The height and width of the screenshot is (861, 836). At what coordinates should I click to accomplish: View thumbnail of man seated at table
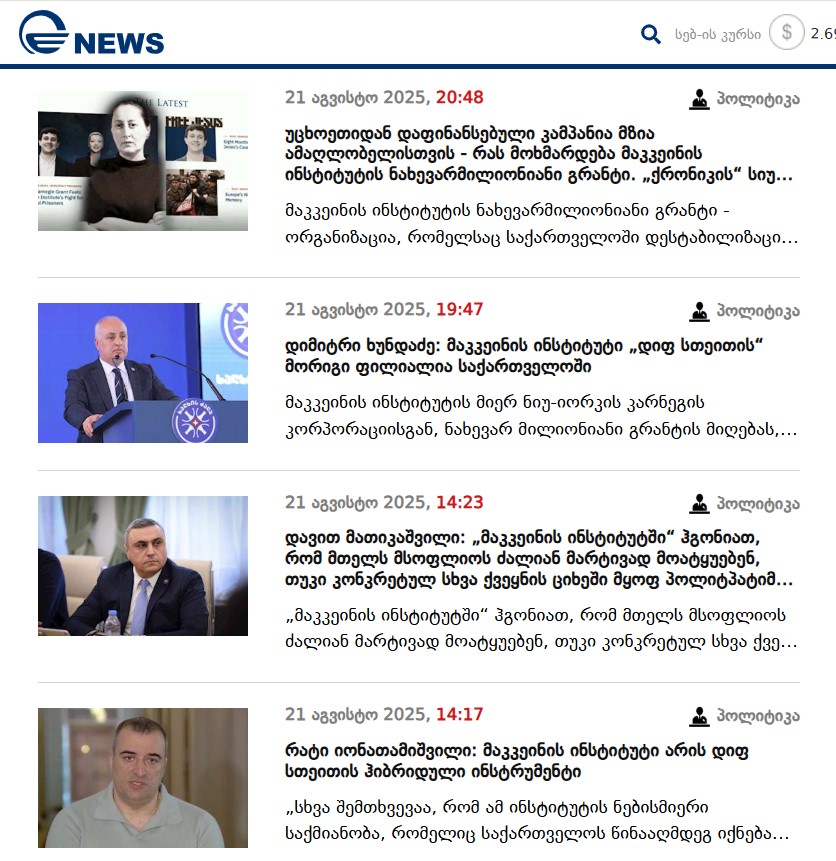pos(143,566)
